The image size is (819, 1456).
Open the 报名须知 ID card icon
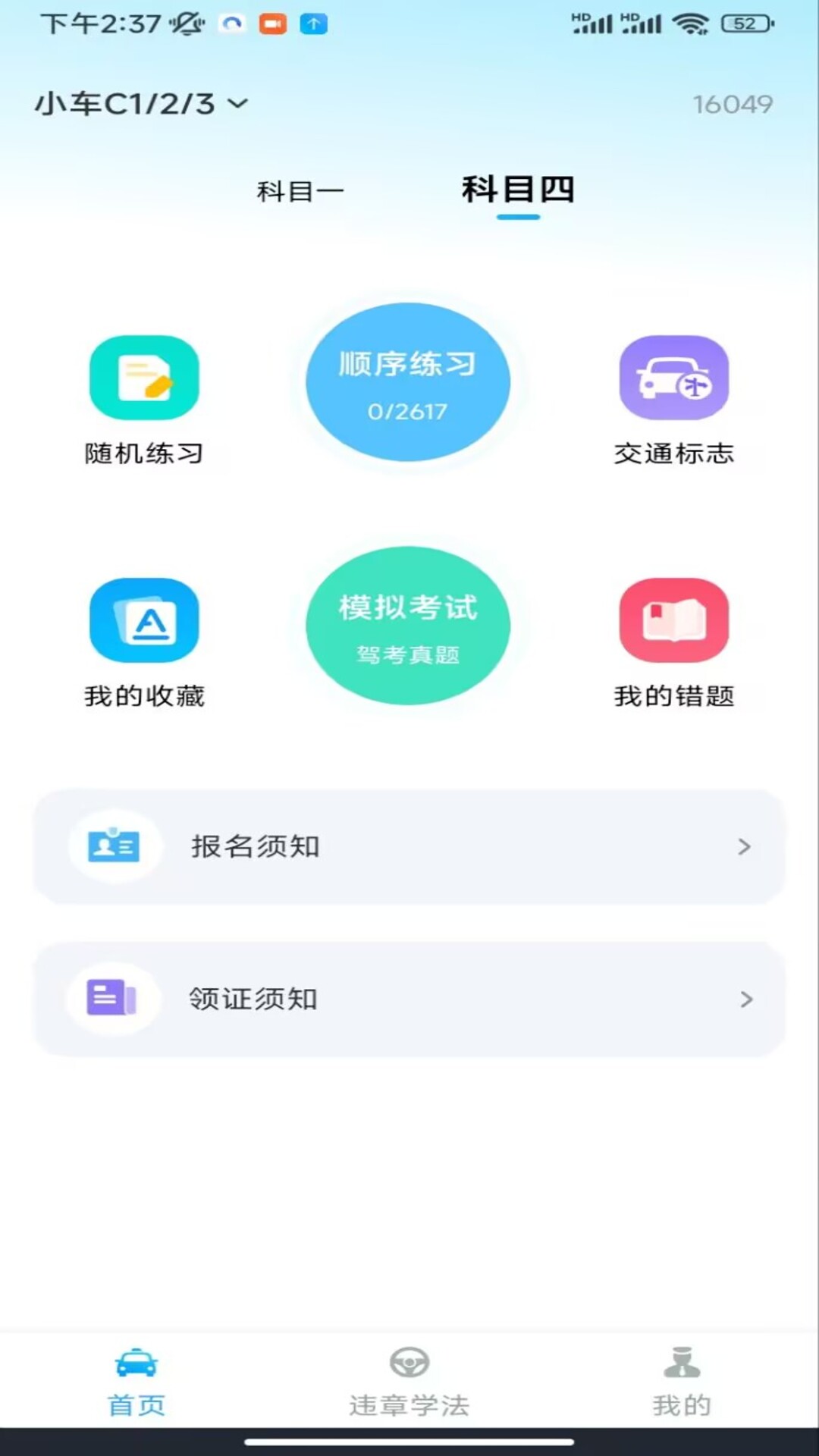[114, 847]
